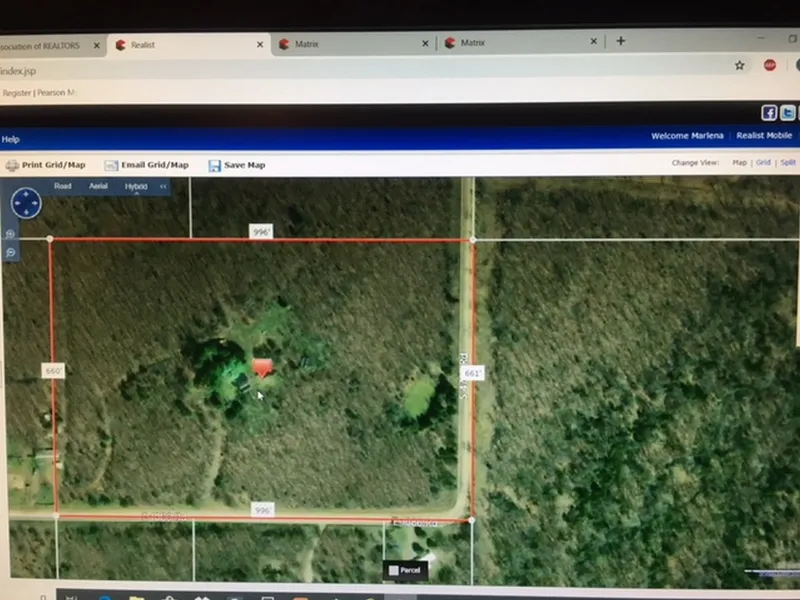Open the Help menu
This screenshot has width=800, height=600.
point(10,139)
